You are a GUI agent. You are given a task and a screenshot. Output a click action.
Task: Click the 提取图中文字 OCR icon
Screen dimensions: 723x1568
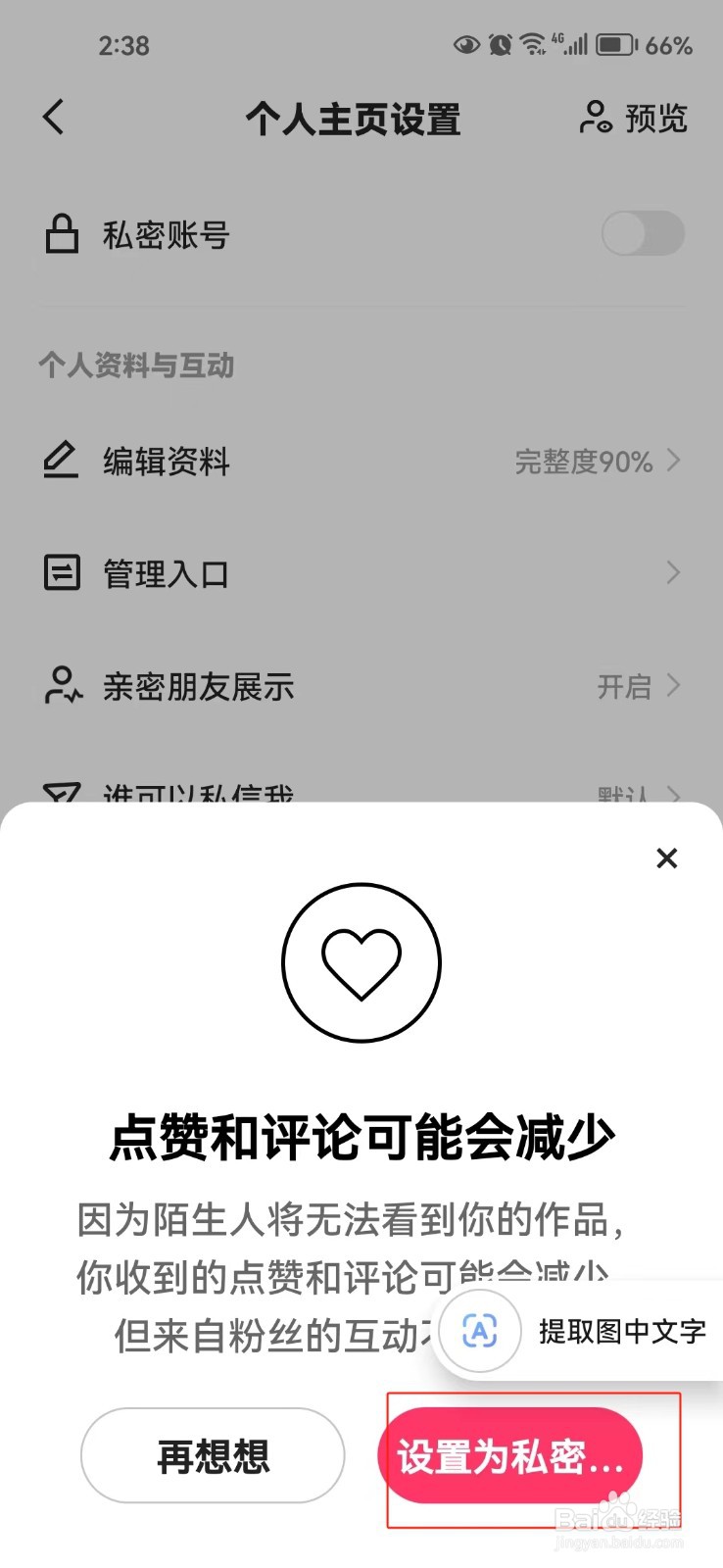479,1332
